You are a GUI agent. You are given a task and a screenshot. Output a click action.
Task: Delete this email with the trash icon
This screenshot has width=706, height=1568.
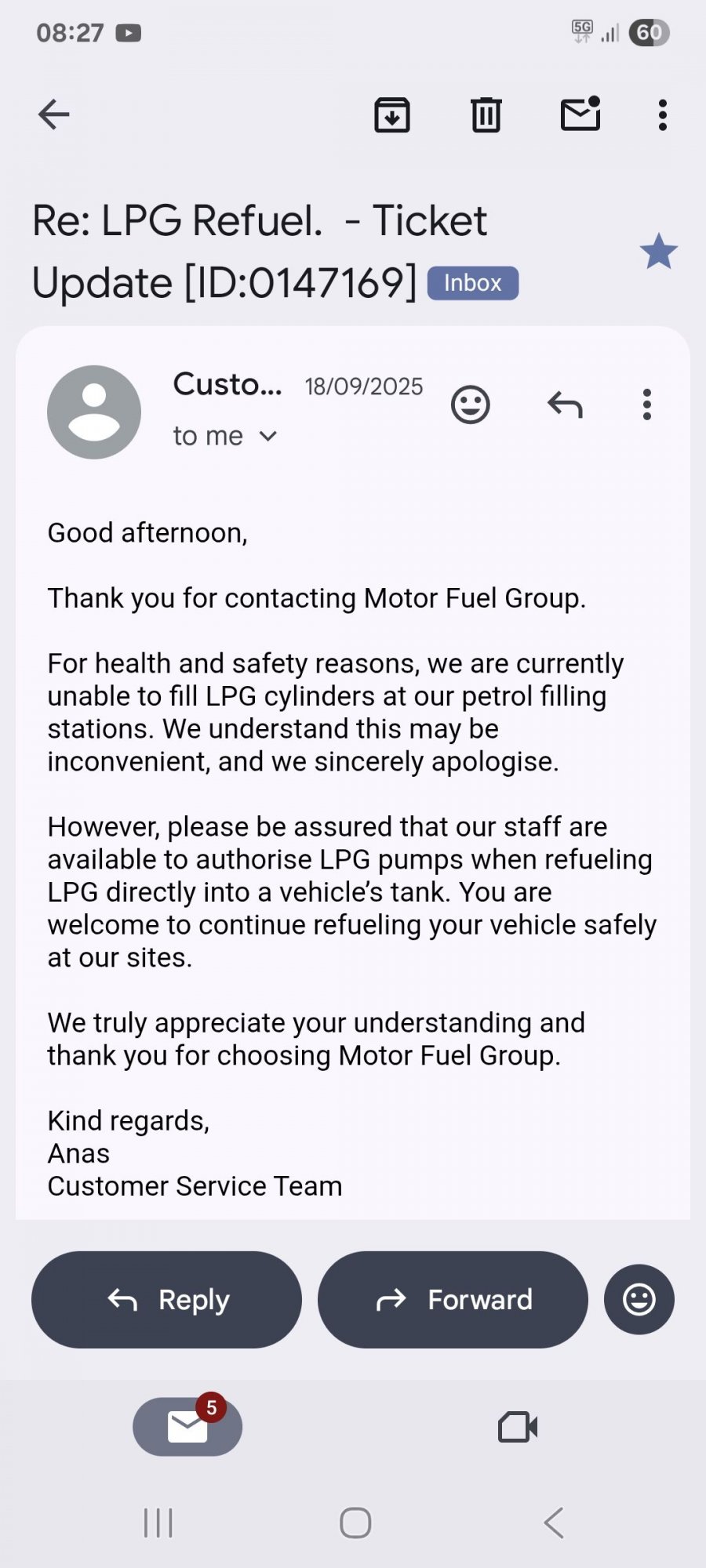[486, 114]
